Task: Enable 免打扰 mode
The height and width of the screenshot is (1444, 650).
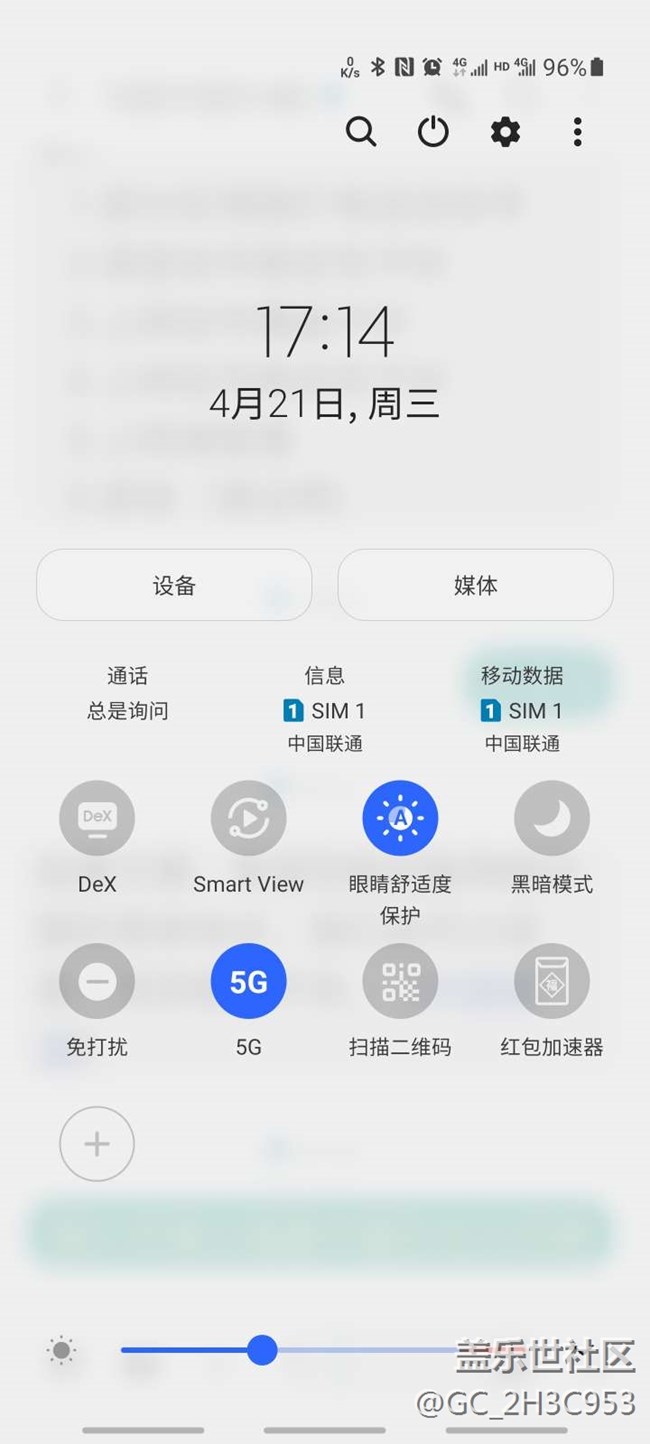Action: click(97, 982)
